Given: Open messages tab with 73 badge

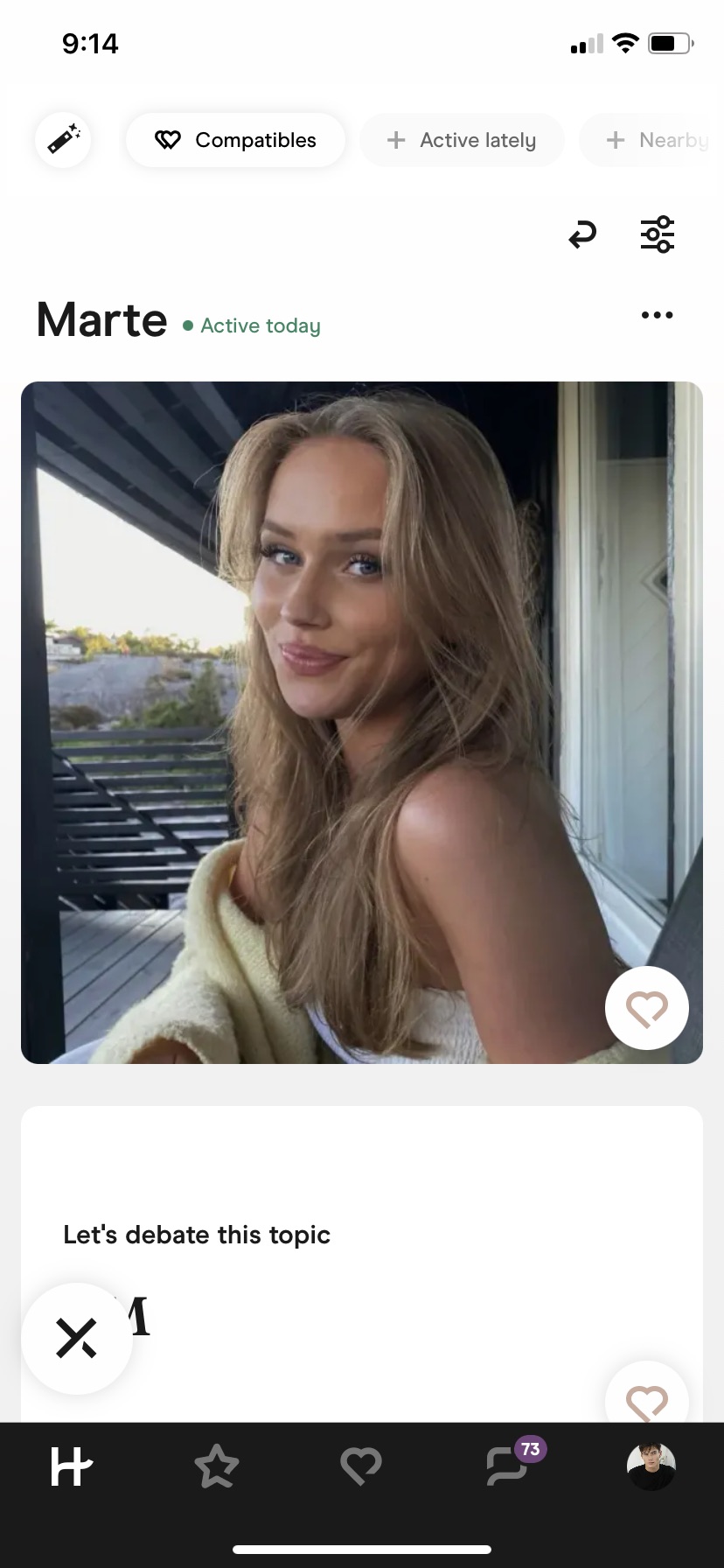Looking at the screenshot, I should [x=508, y=1467].
